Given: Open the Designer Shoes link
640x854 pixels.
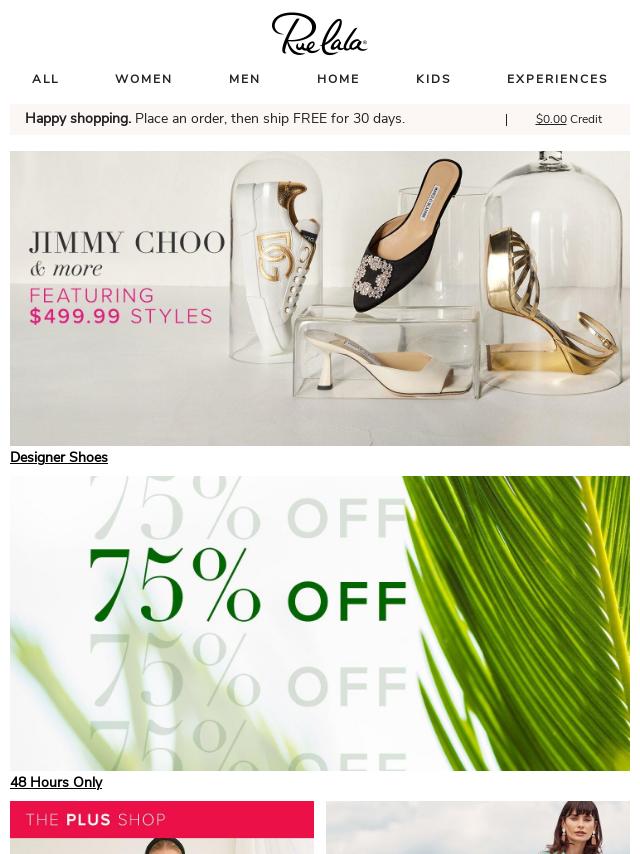Looking at the screenshot, I should click(59, 457).
